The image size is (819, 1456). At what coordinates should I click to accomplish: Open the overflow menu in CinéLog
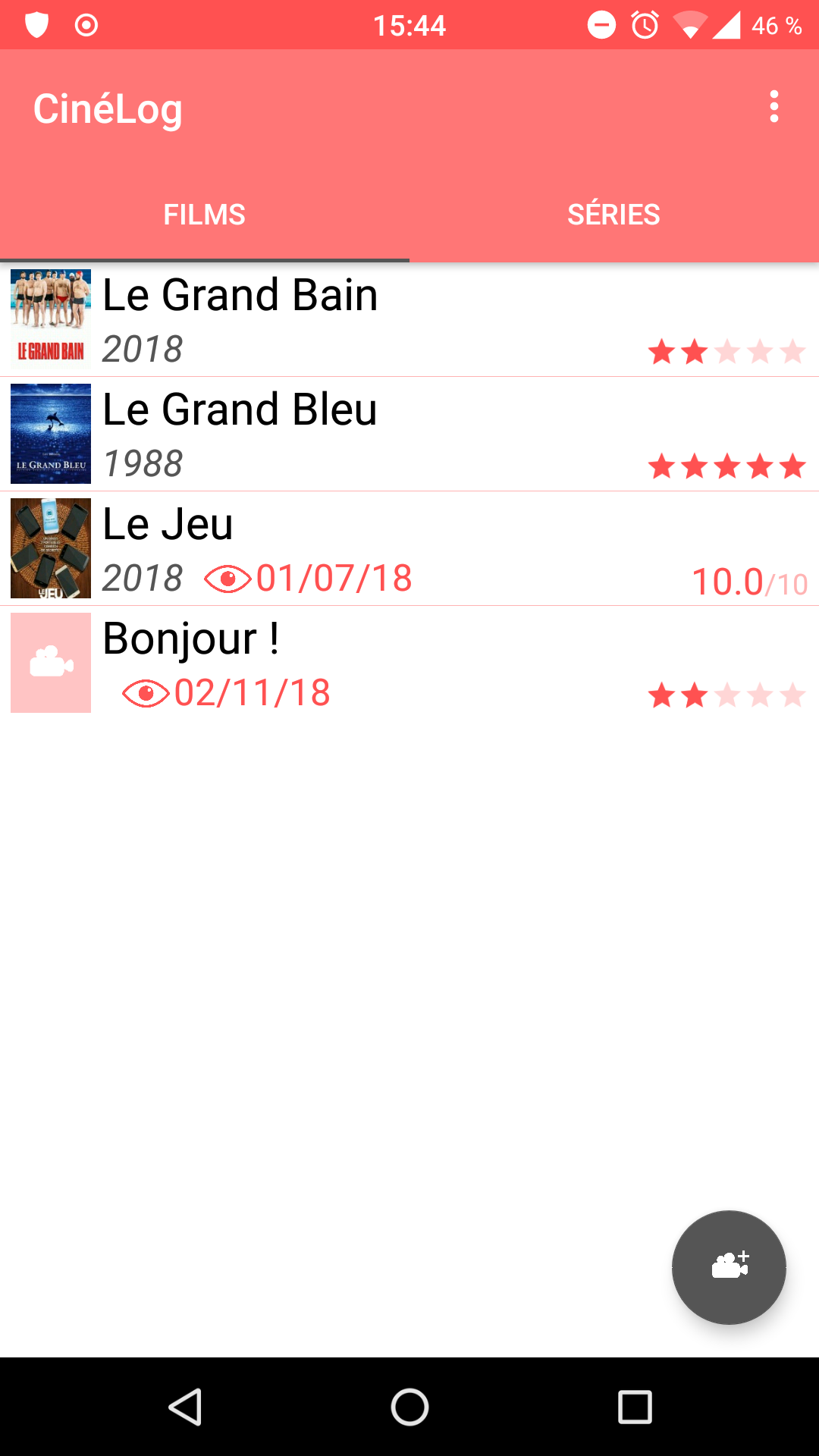(x=773, y=107)
